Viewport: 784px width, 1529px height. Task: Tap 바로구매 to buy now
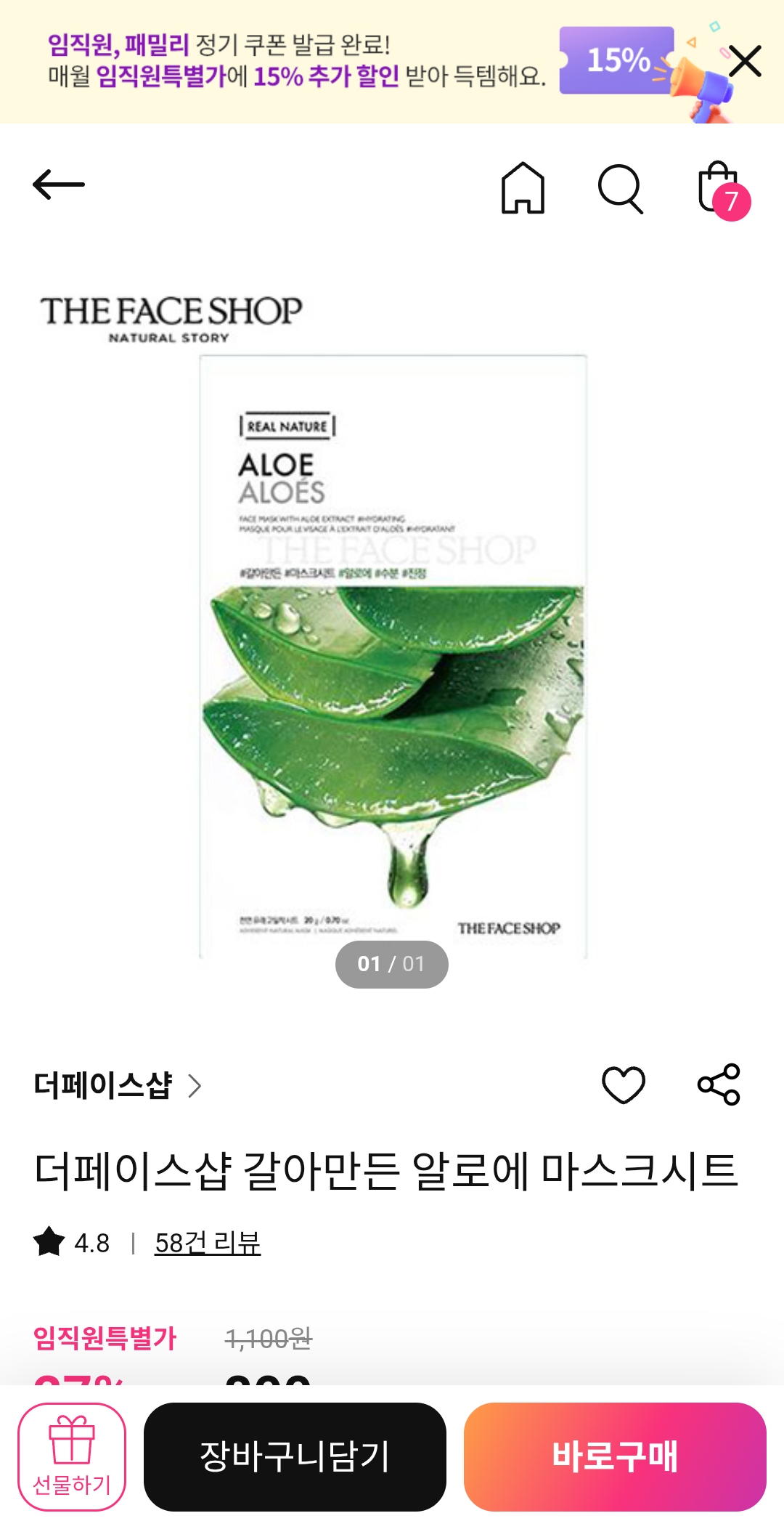pos(615,1456)
